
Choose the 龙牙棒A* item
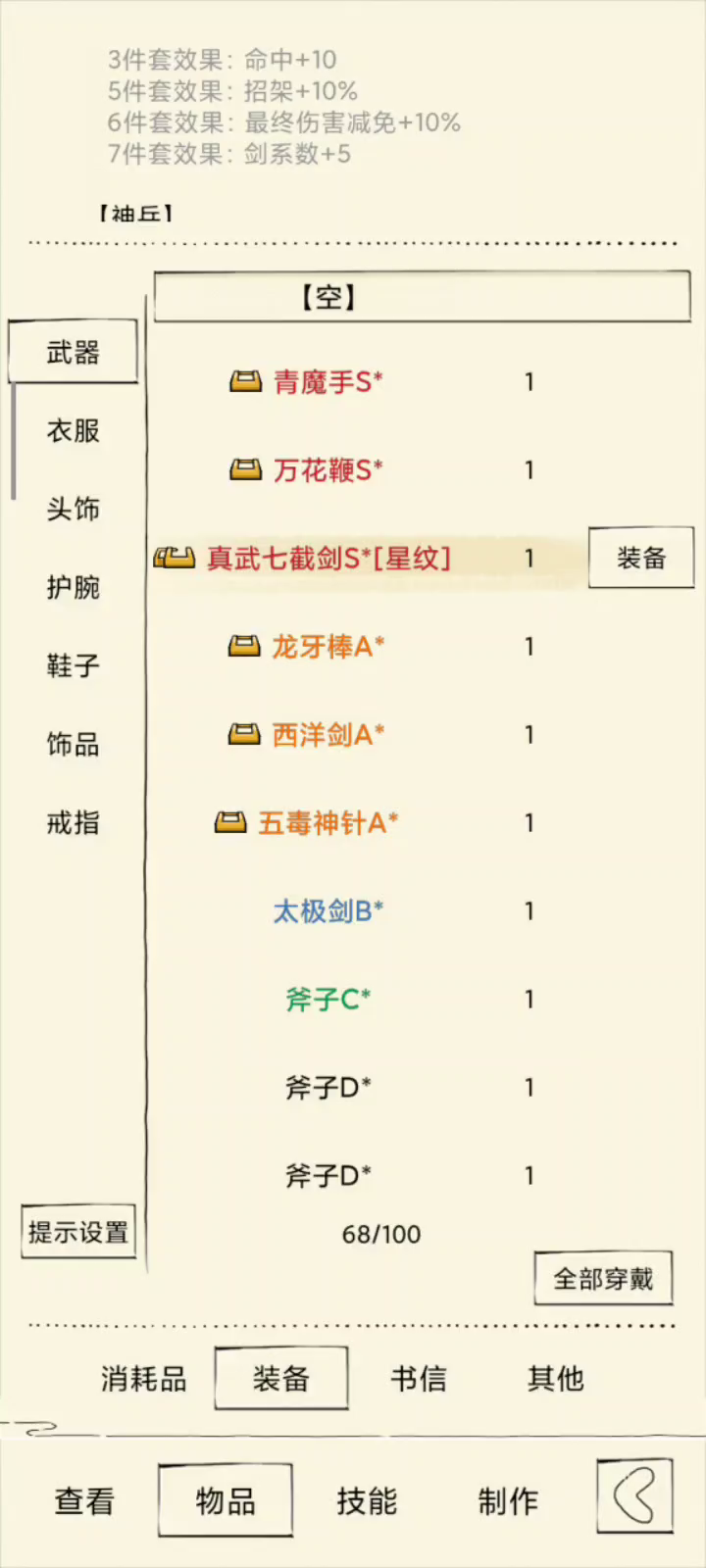(x=328, y=646)
